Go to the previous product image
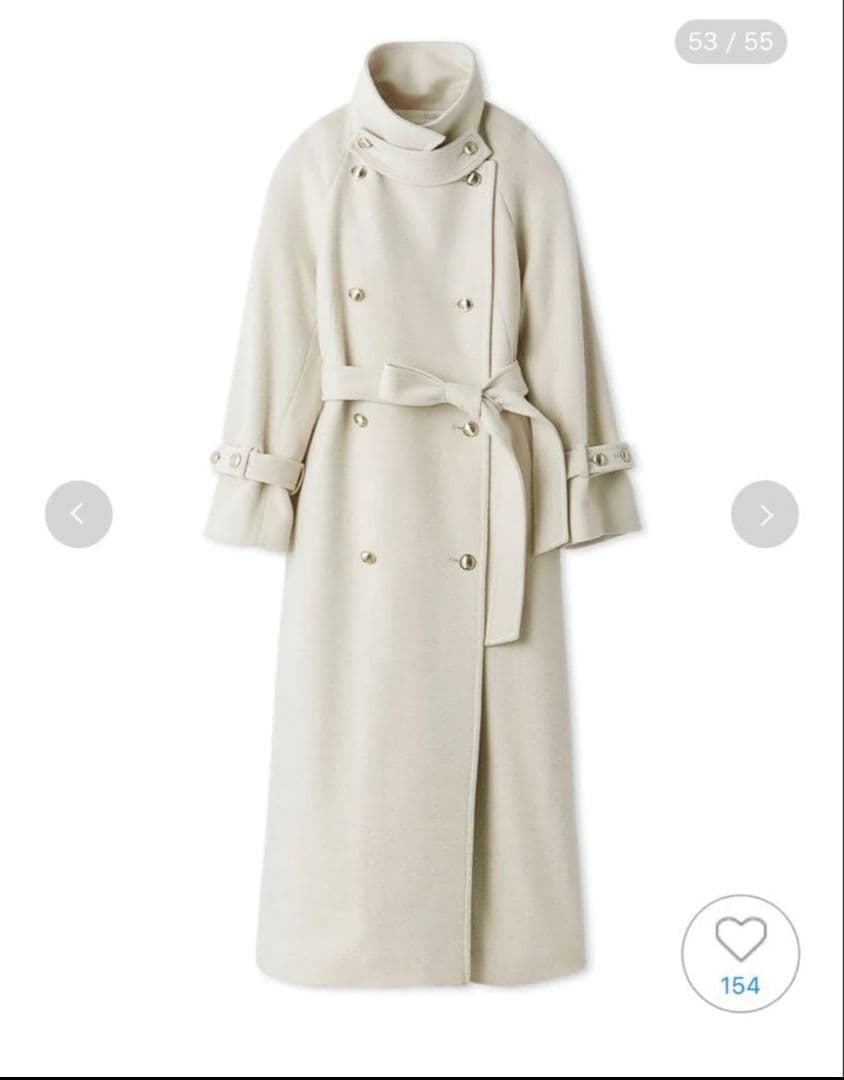Screen dimensions: 844x1080 [79, 514]
